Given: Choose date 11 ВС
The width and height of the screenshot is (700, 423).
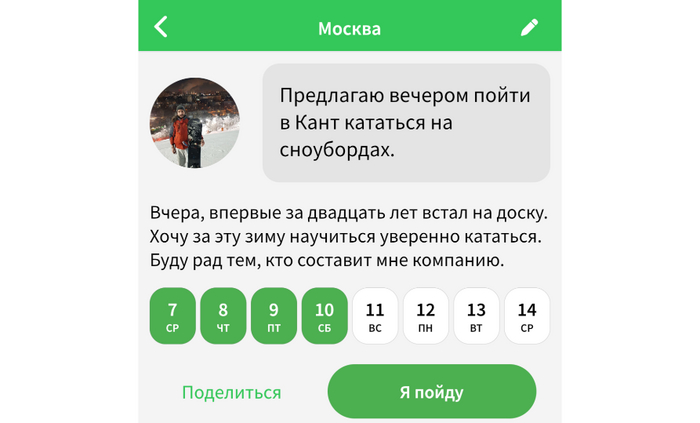Looking at the screenshot, I should 375,316.
